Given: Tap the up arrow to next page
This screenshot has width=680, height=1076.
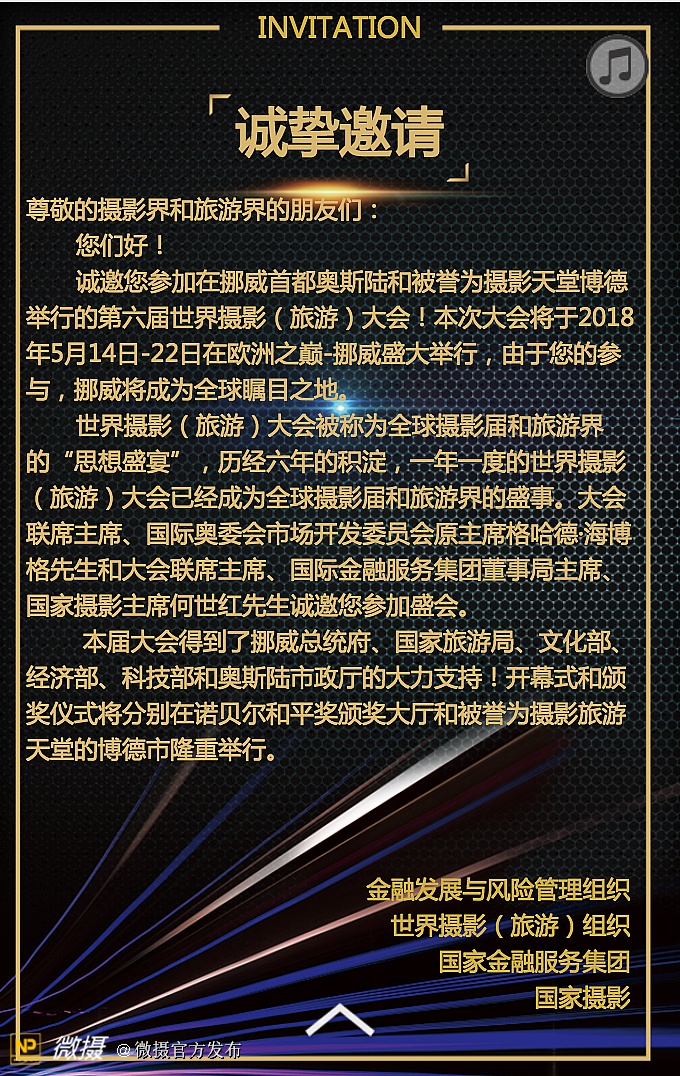Looking at the screenshot, I should click(x=340, y=1019).
